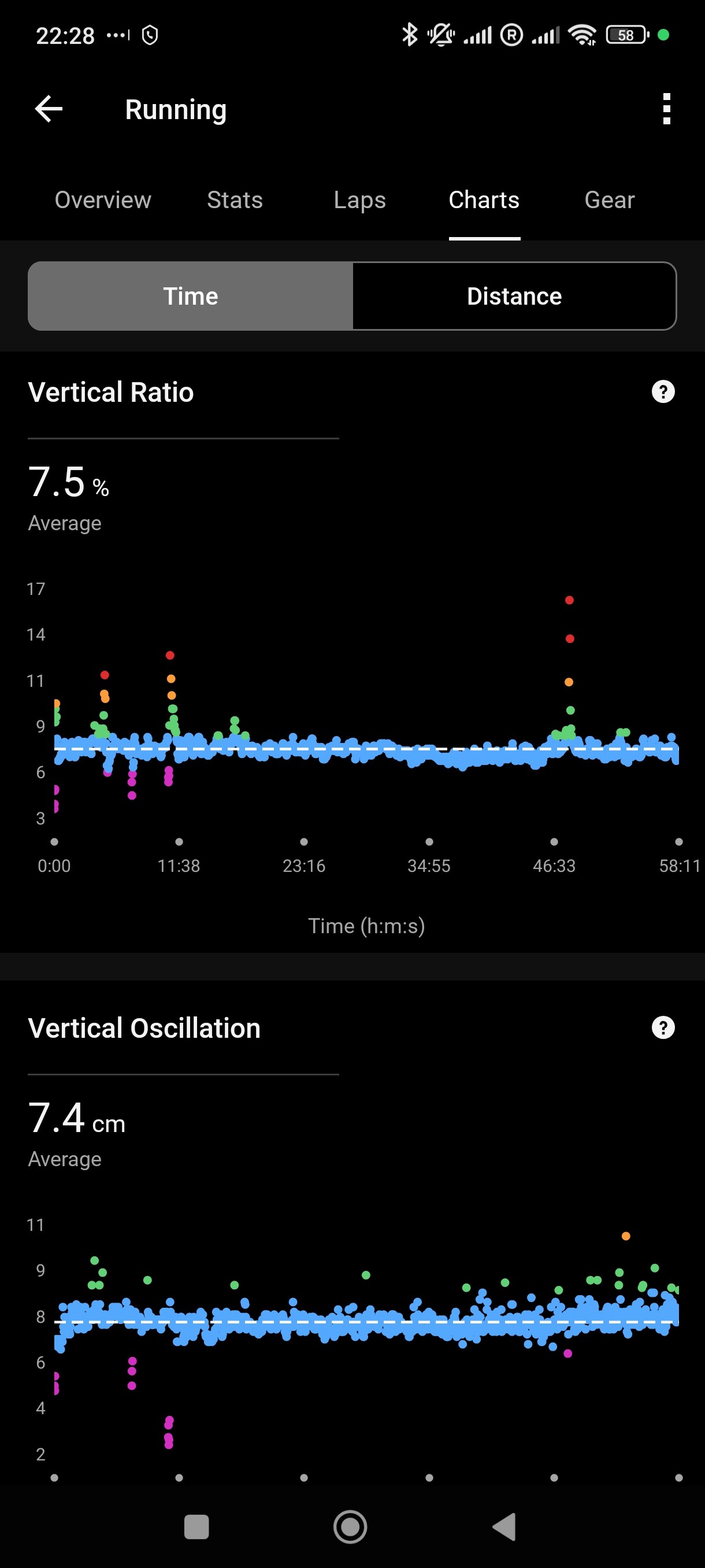Go back from the Running screen

(49, 110)
